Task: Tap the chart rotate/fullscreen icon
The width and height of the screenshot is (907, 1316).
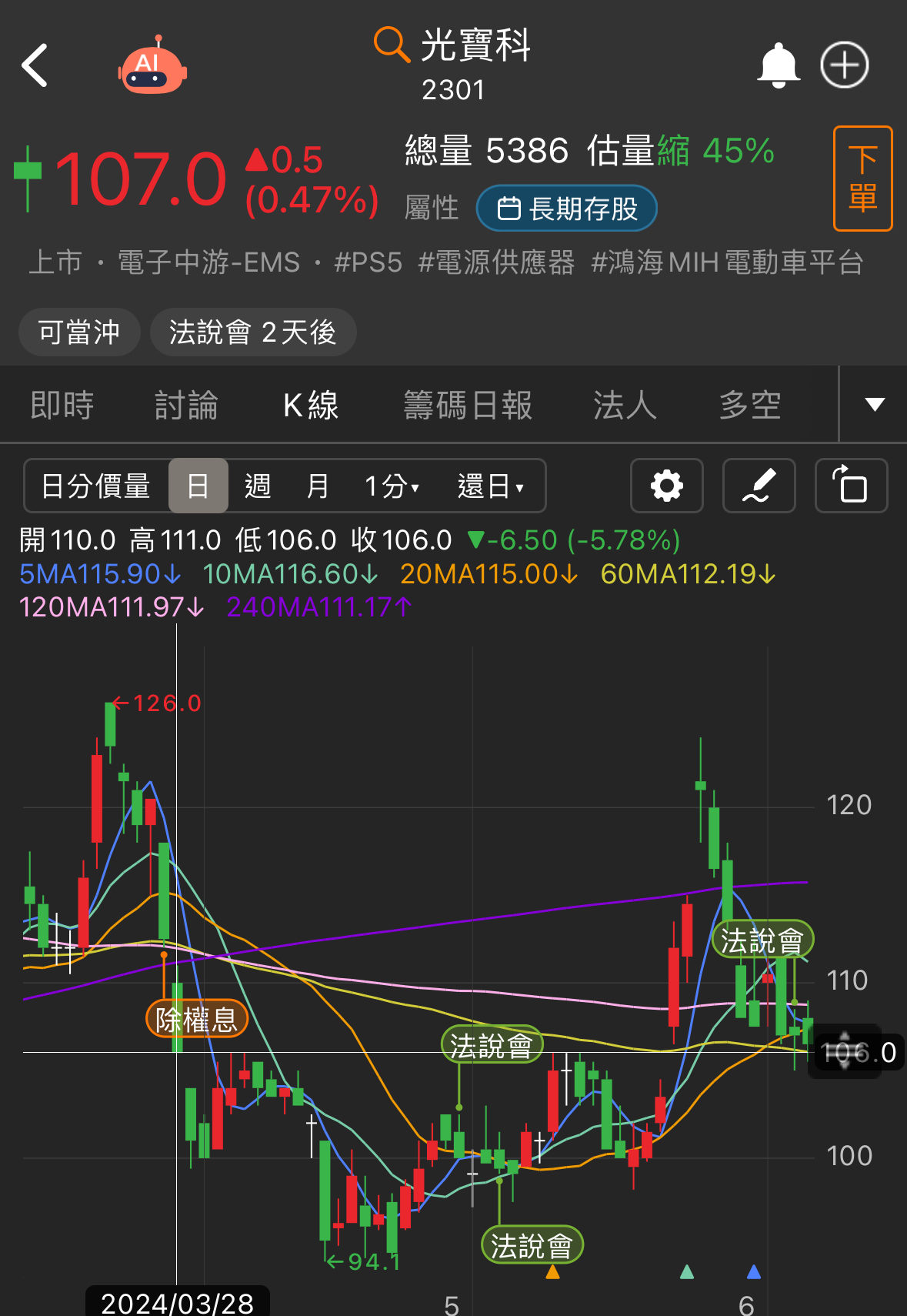Action: pyautogui.click(x=851, y=486)
